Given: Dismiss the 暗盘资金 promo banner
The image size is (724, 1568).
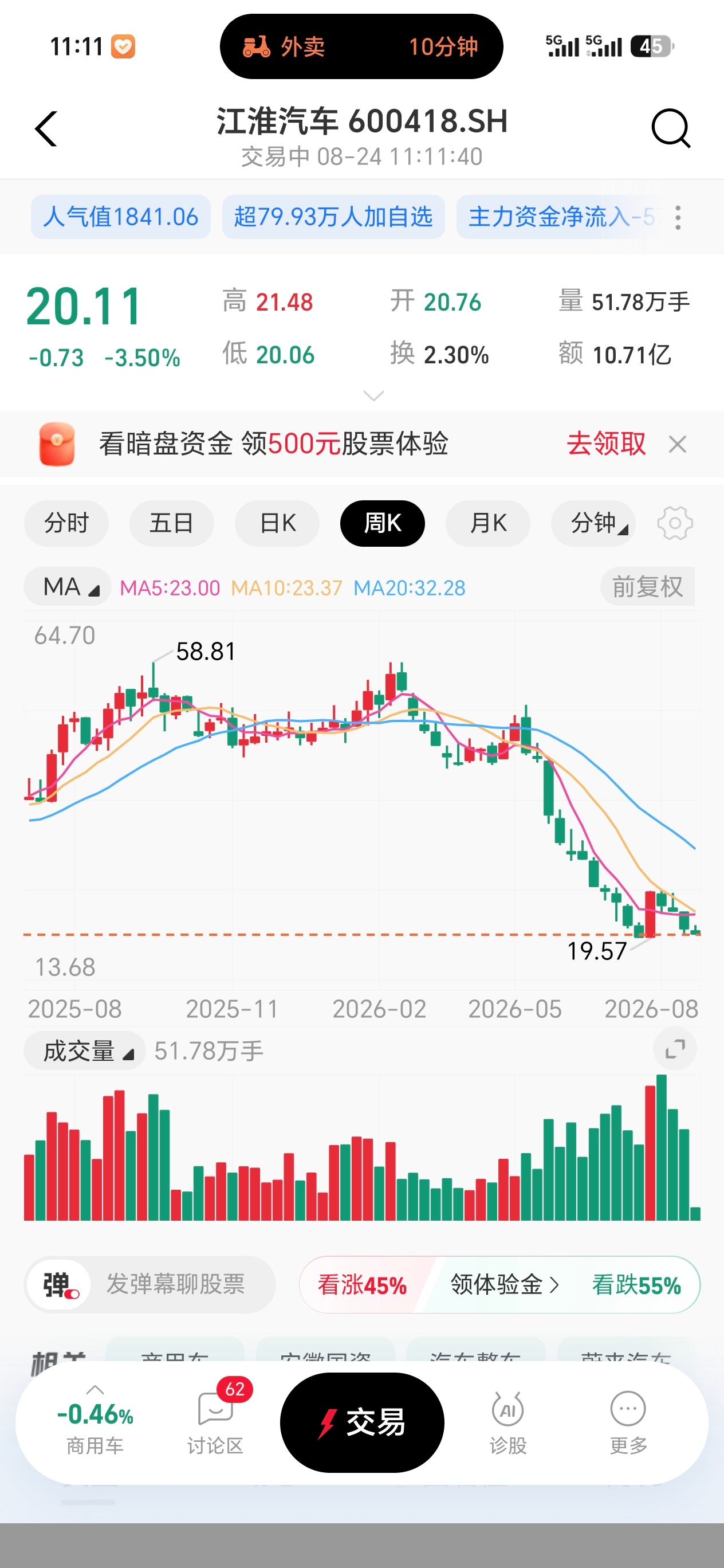Looking at the screenshot, I should coord(677,444).
